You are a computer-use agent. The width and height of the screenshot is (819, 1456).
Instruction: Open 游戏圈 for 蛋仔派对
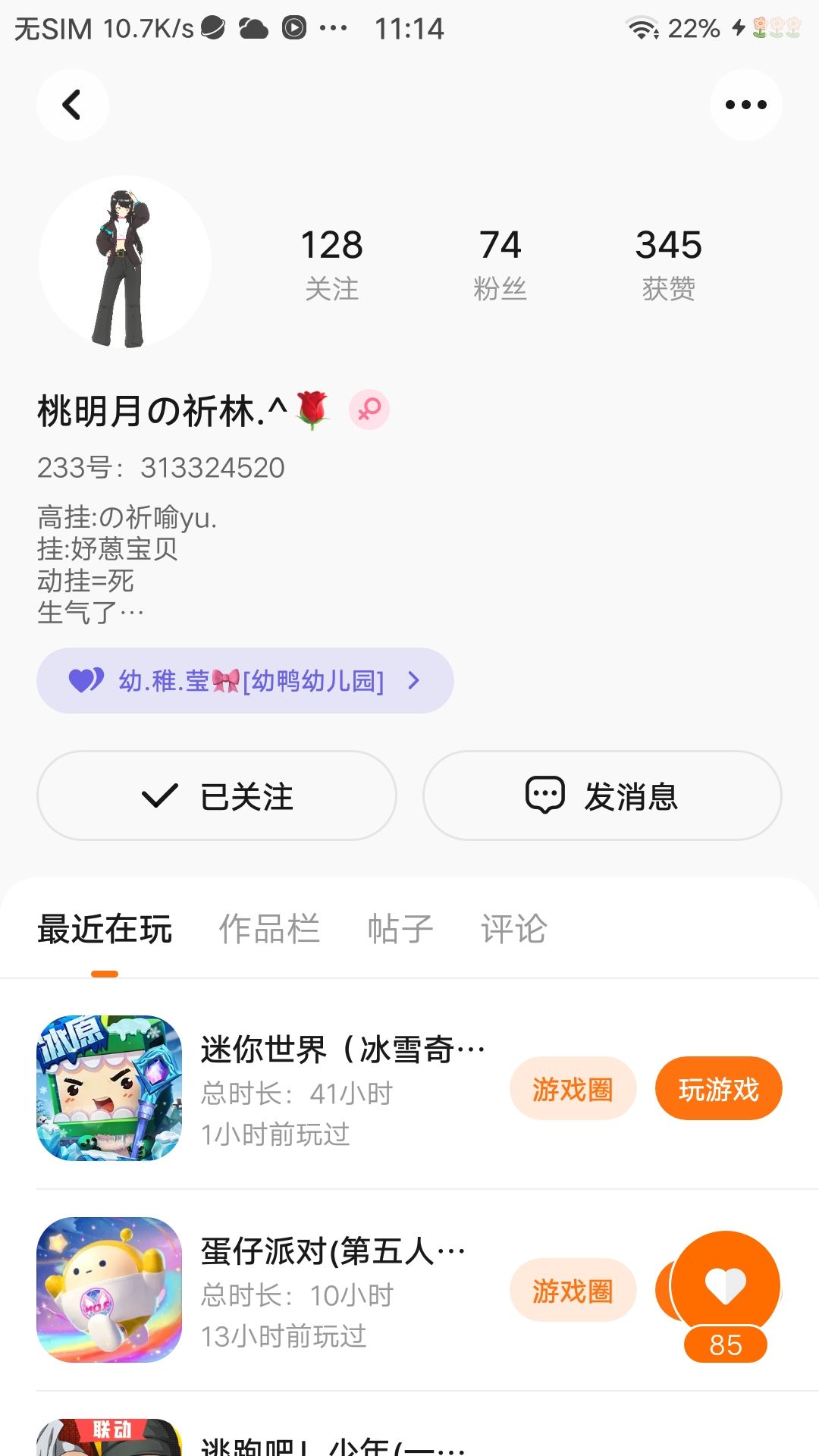573,1291
